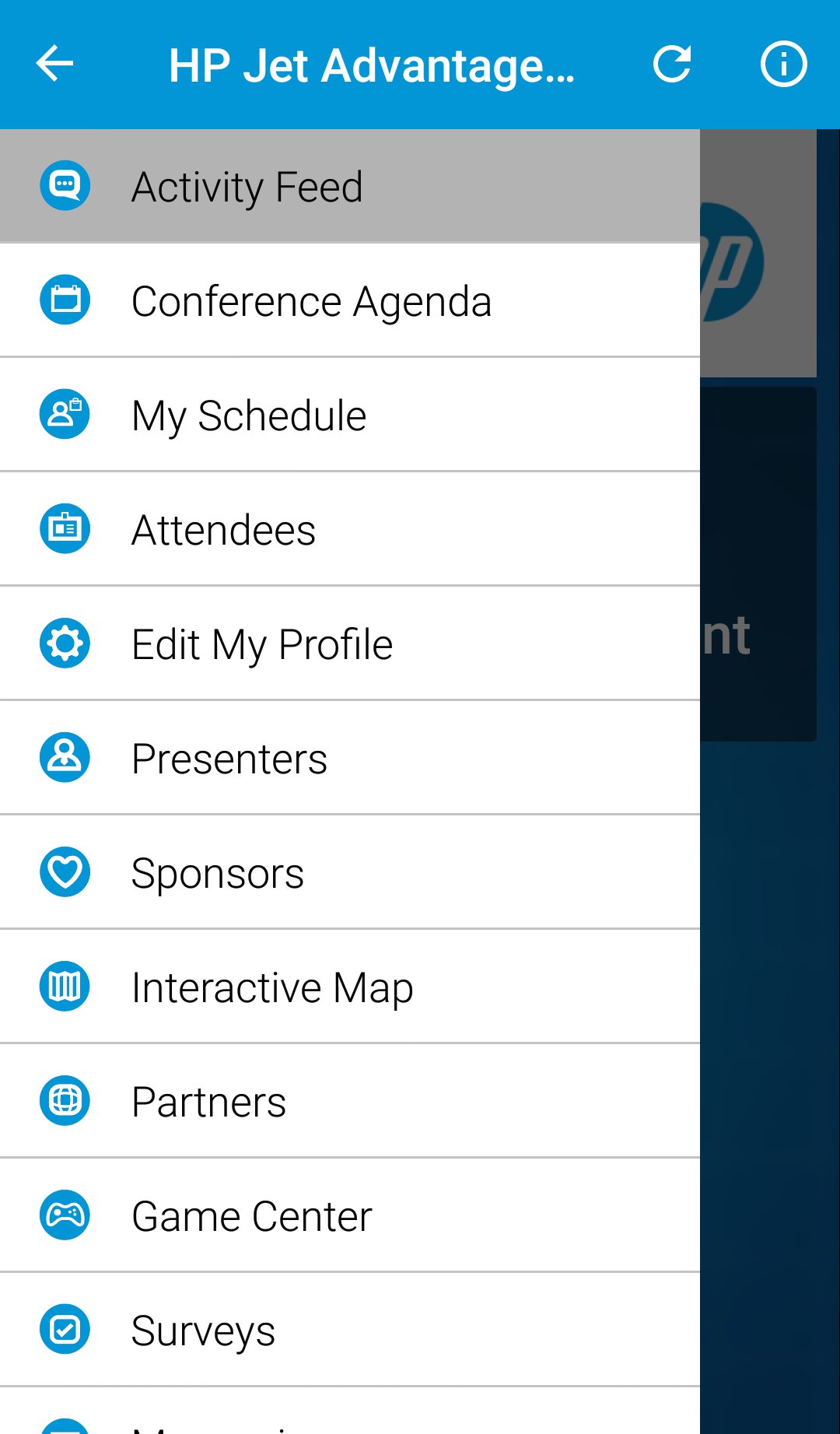Viewport: 840px width, 1434px height.
Task: Open My Schedule
Action: point(350,415)
